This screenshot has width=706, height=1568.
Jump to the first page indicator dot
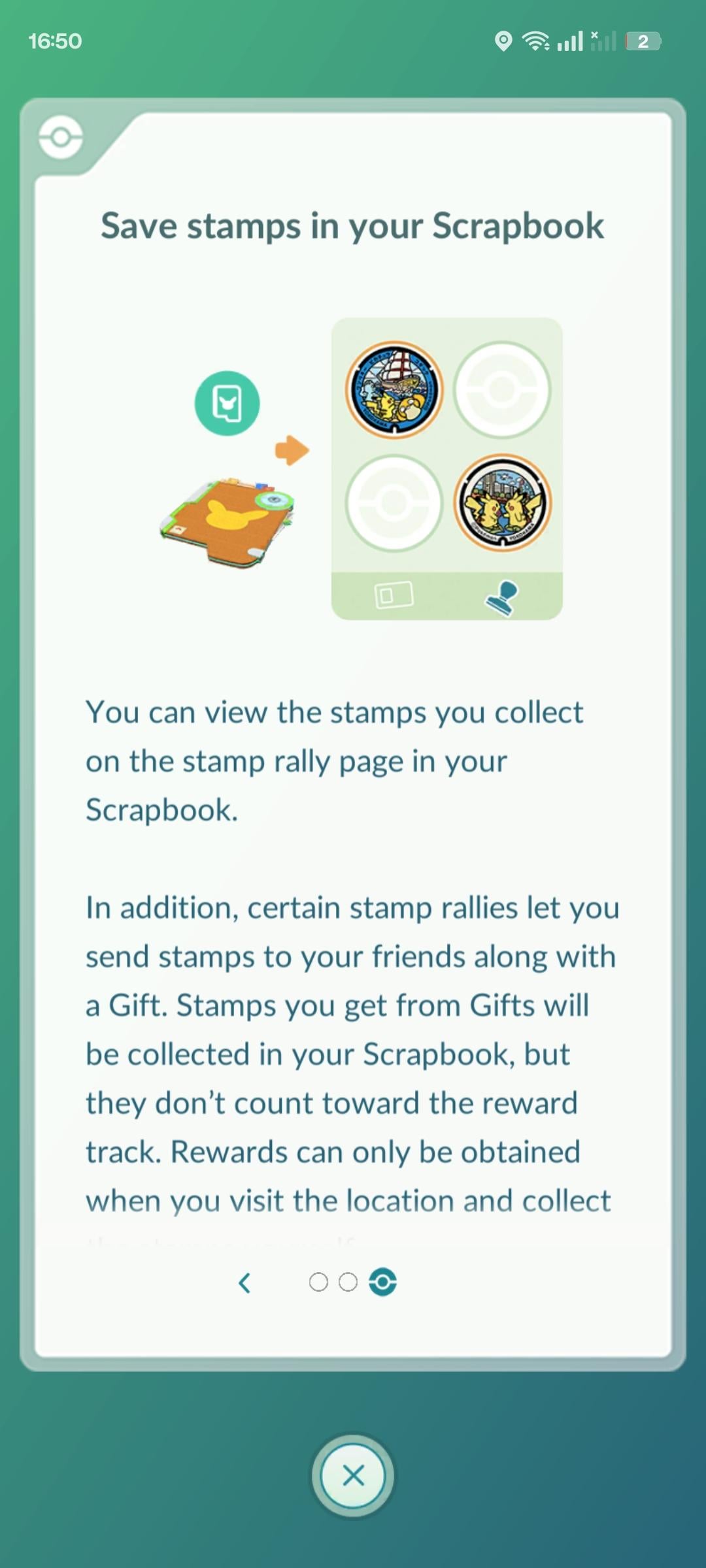[318, 1282]
